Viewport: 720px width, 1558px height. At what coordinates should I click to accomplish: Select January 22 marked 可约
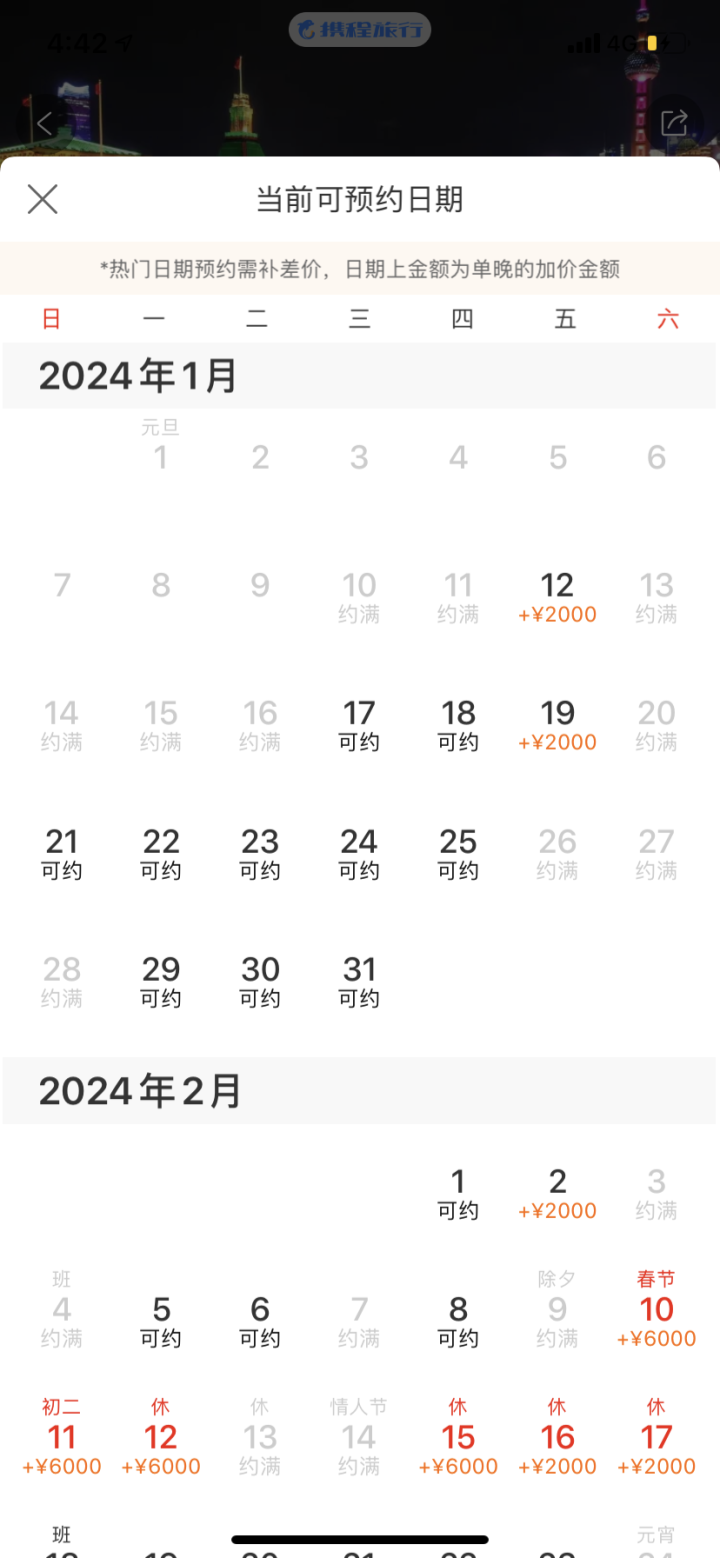click(161, 854)
